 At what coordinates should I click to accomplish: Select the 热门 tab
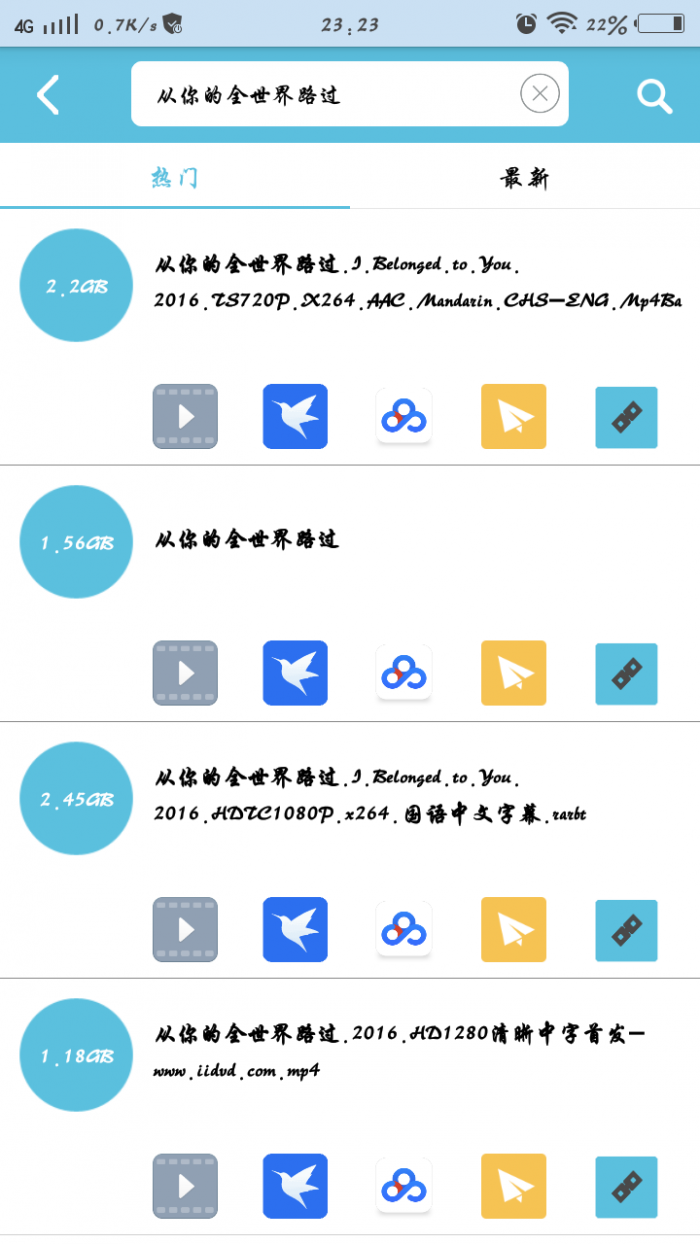tap(175, 179)
